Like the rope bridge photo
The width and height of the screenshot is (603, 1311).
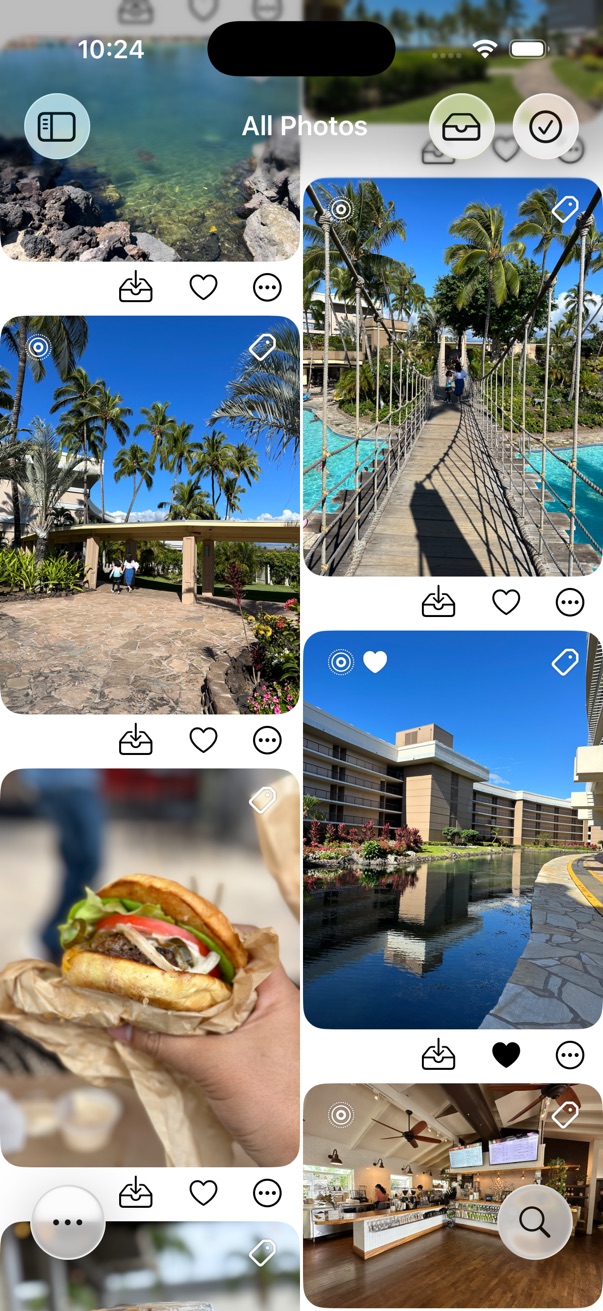coord(506,602)
